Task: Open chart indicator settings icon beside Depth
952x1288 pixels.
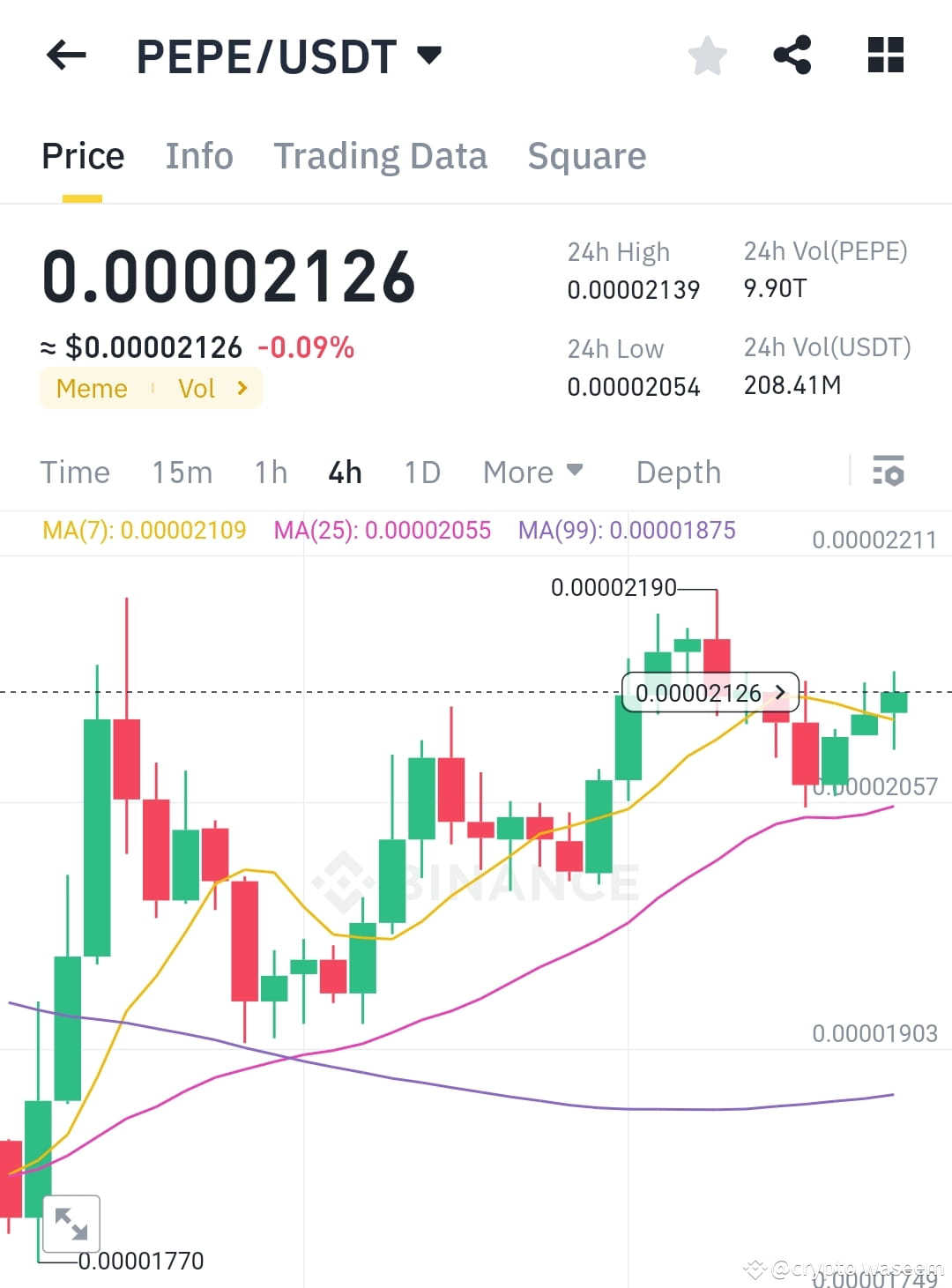Action: point(889,473)
